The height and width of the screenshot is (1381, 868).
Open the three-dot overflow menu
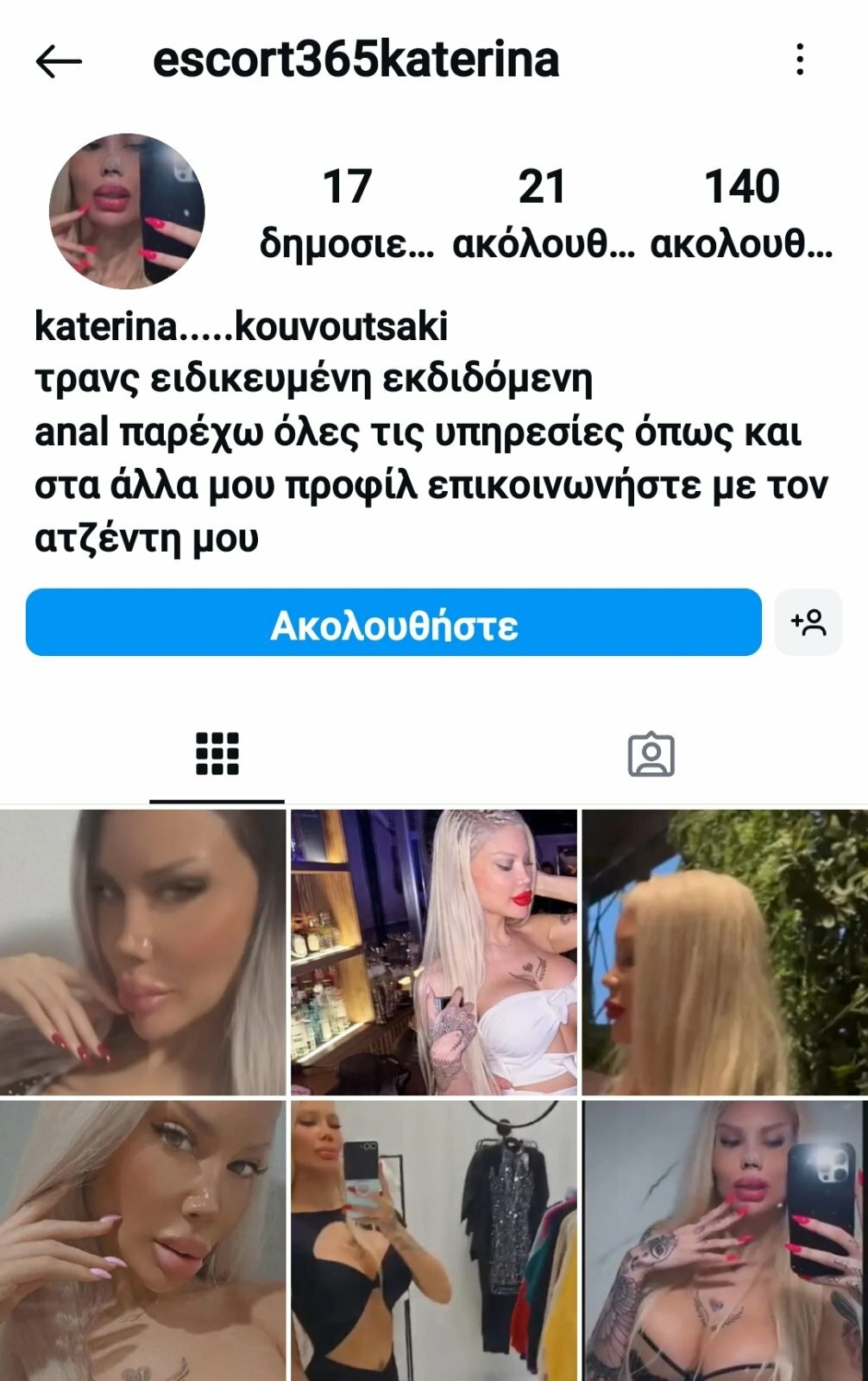coord(800,60)
